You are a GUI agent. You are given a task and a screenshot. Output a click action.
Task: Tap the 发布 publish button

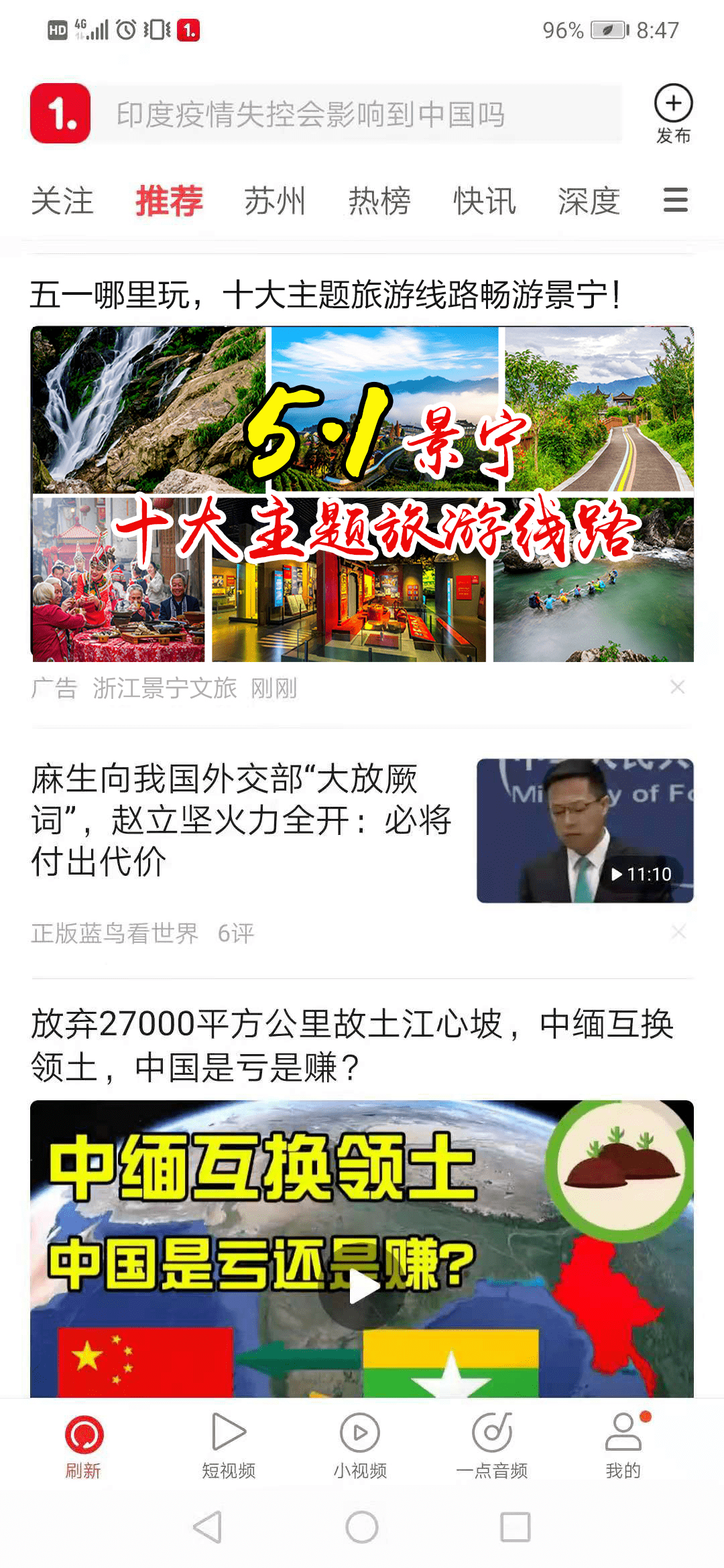tap(673, 114)
